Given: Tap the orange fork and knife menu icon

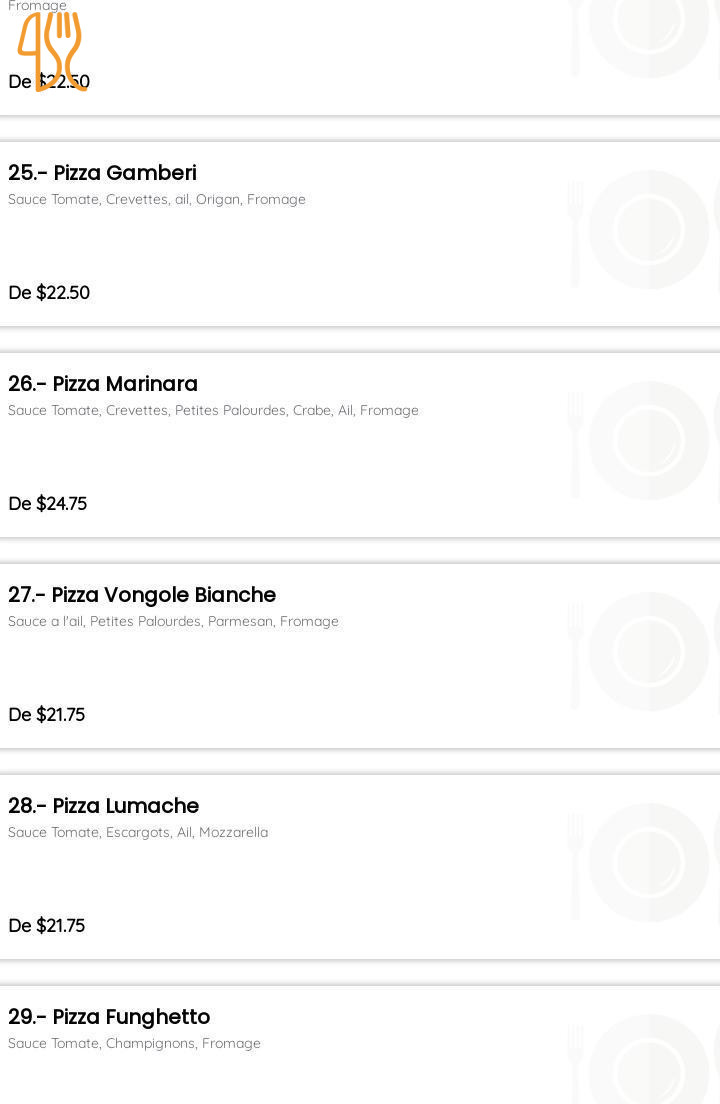Looking at the screenshot, I should tap(51, 50).
